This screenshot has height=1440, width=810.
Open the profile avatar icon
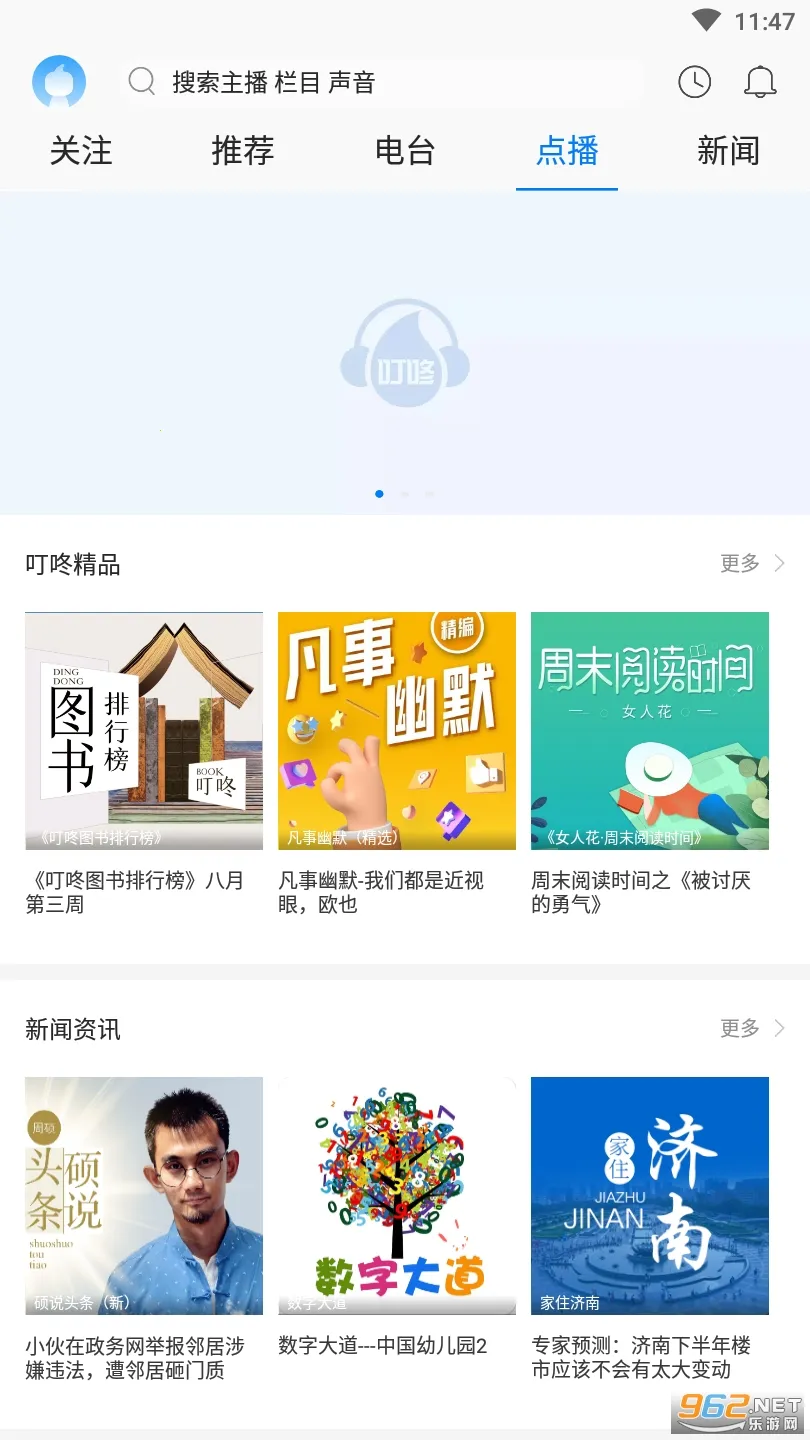(59, 82)
